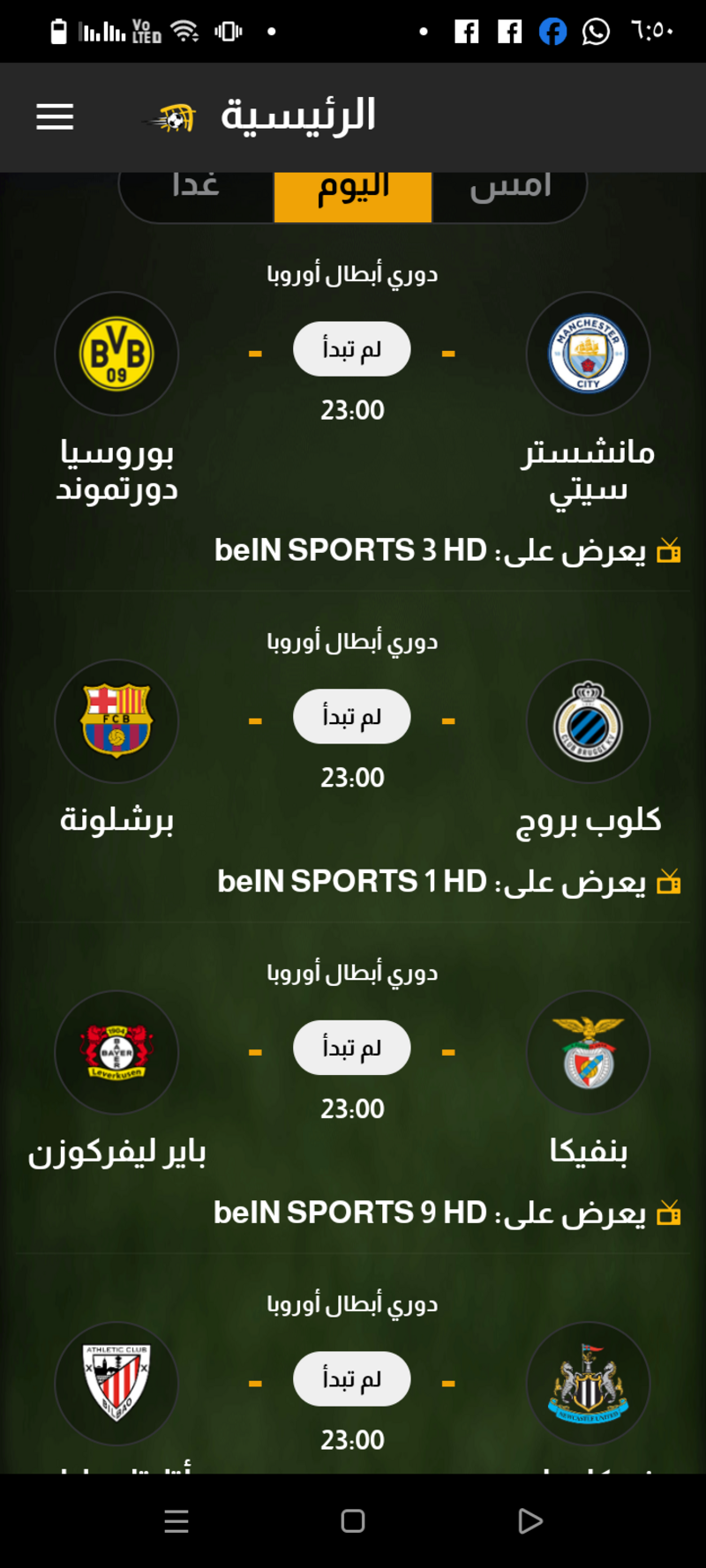
Task: Open the Club Brugge vs Barcelona match
Action: pyautogui.click(x=352, y=717)
